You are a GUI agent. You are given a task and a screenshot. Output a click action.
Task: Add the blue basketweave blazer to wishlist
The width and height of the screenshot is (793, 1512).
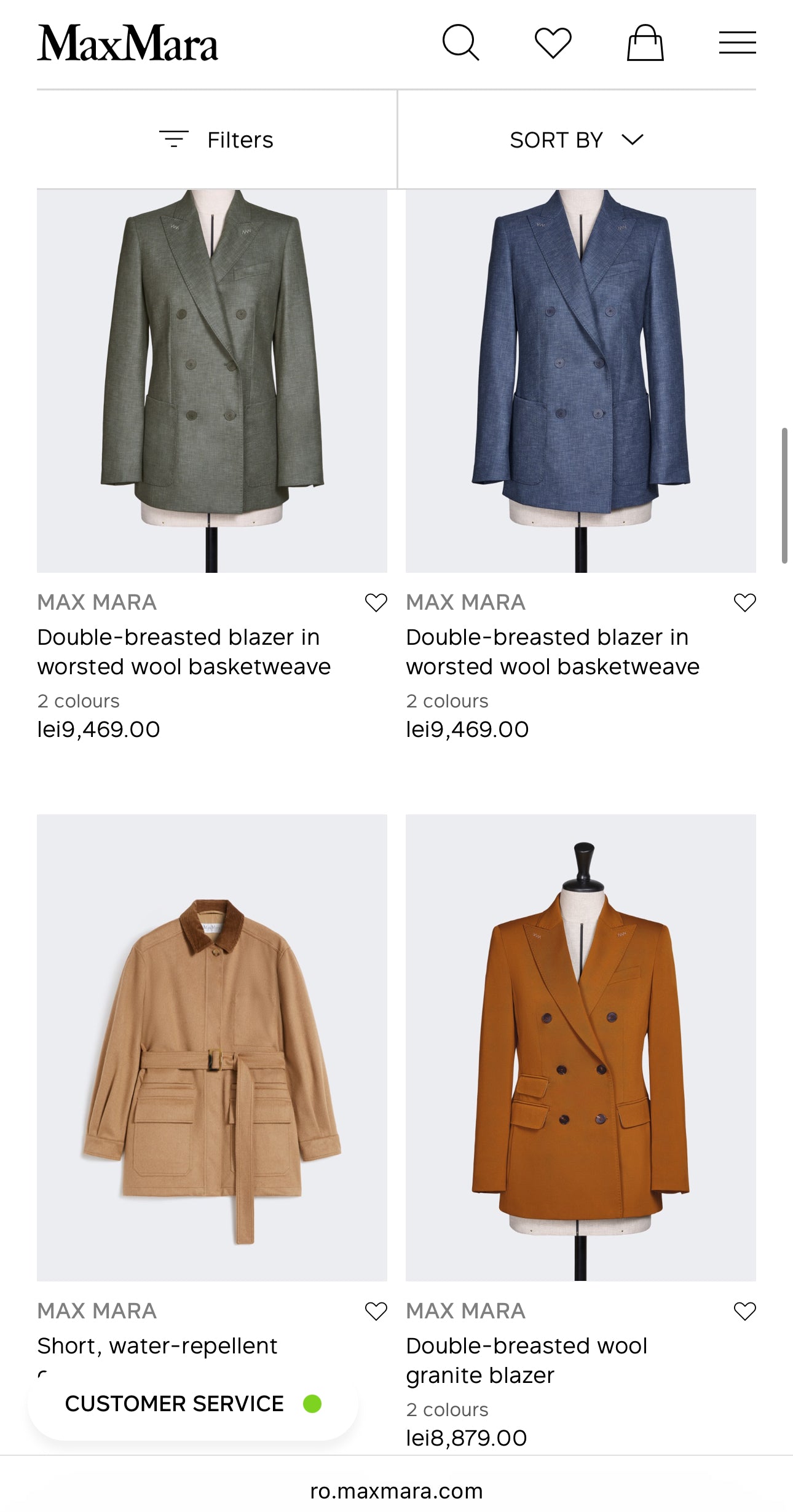[x=744, y=602]
